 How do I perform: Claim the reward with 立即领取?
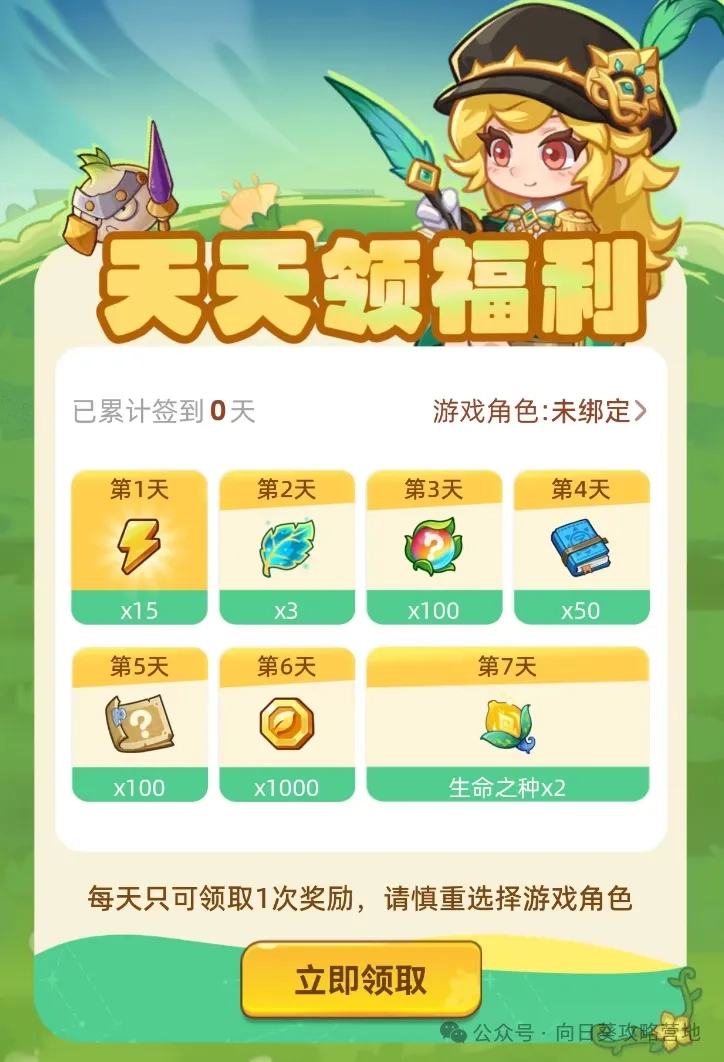pyautogui.click(x=361, y=979)
